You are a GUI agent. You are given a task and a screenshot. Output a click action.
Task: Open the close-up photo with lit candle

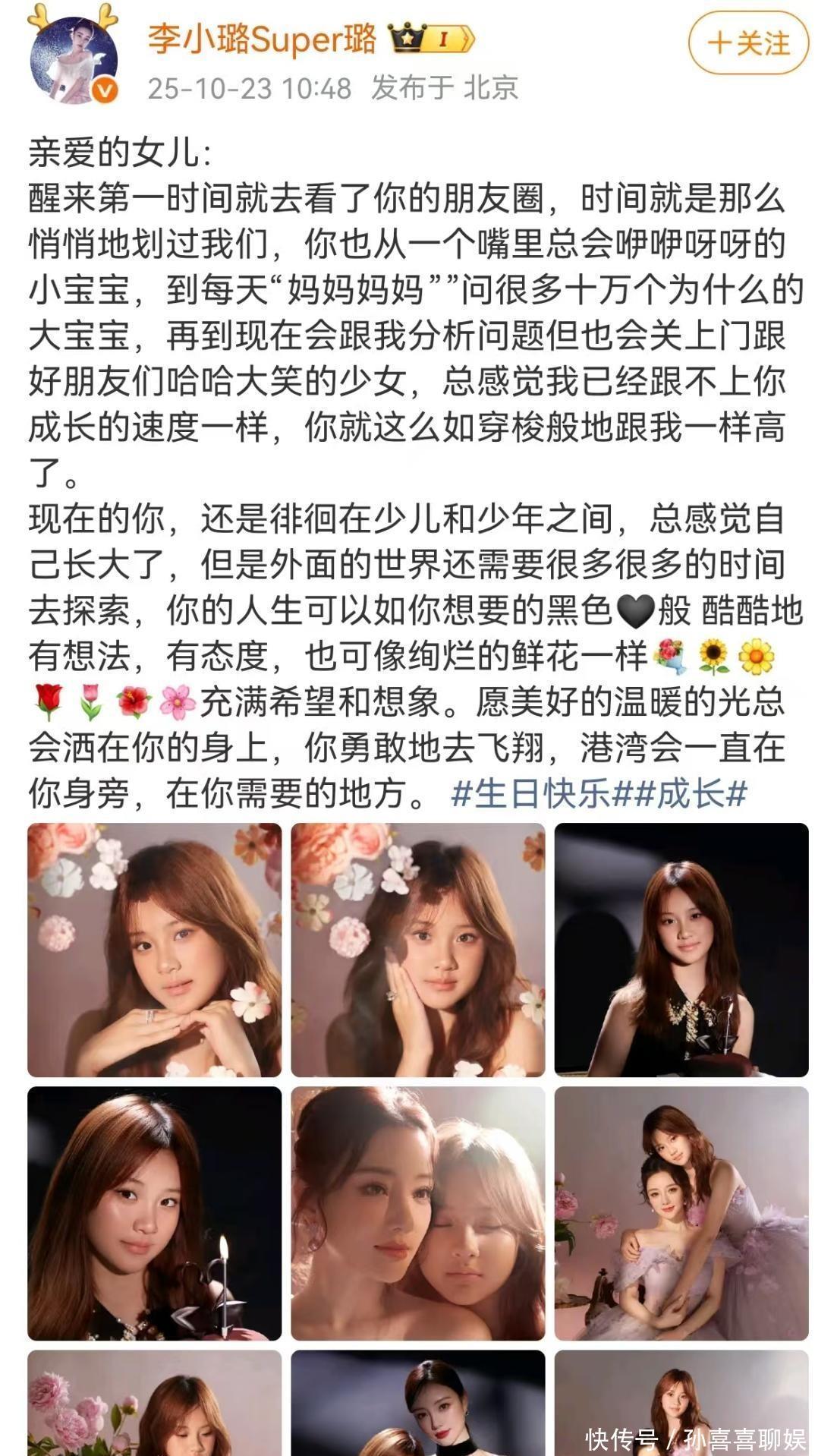click(154, 1213)
